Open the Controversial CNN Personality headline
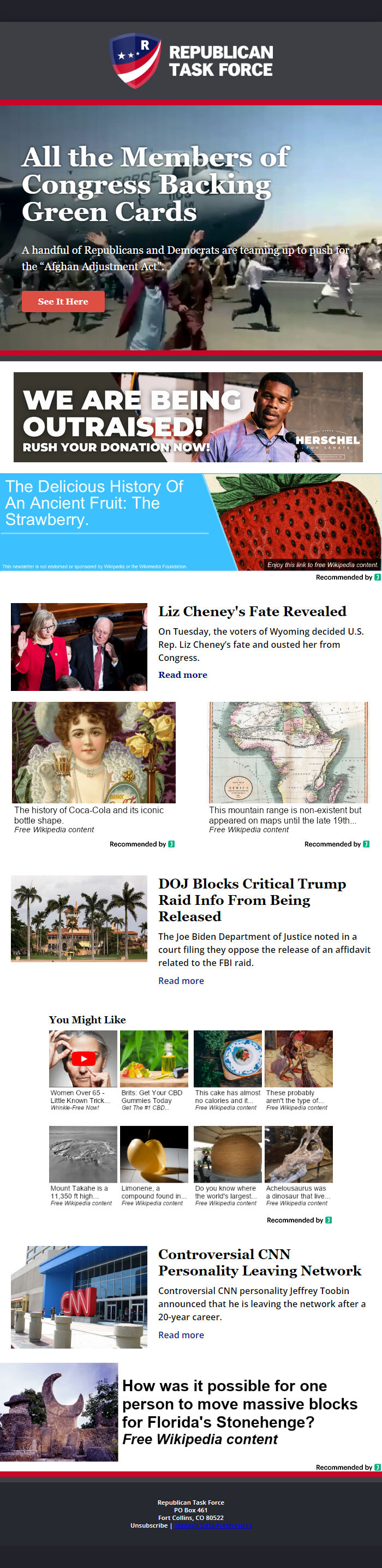 [259, 1262]
